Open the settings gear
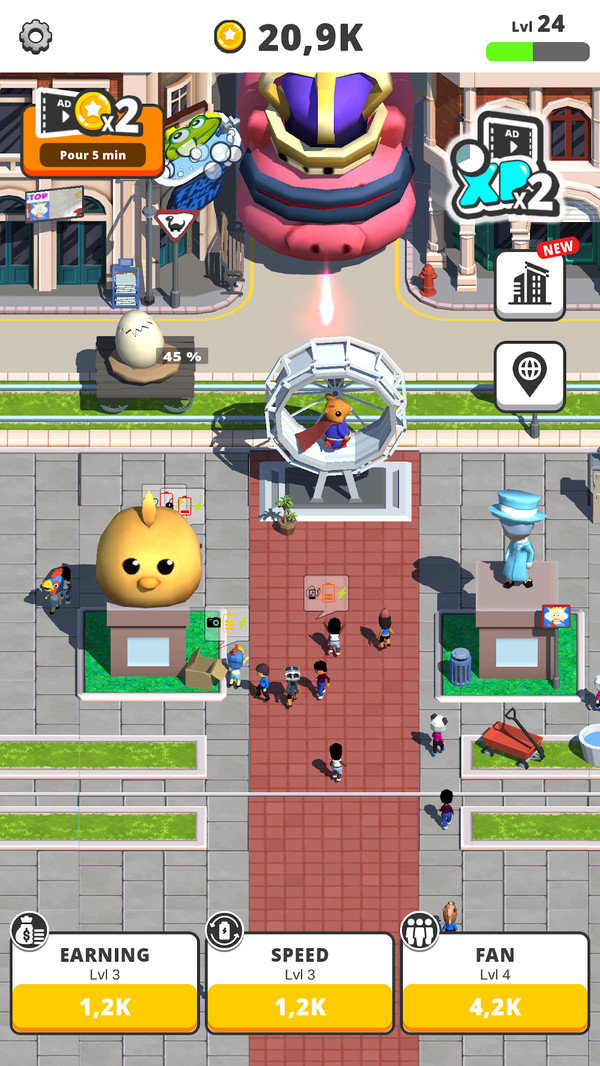This screenshot has width=600, height=1066. (x=36, y=37)
